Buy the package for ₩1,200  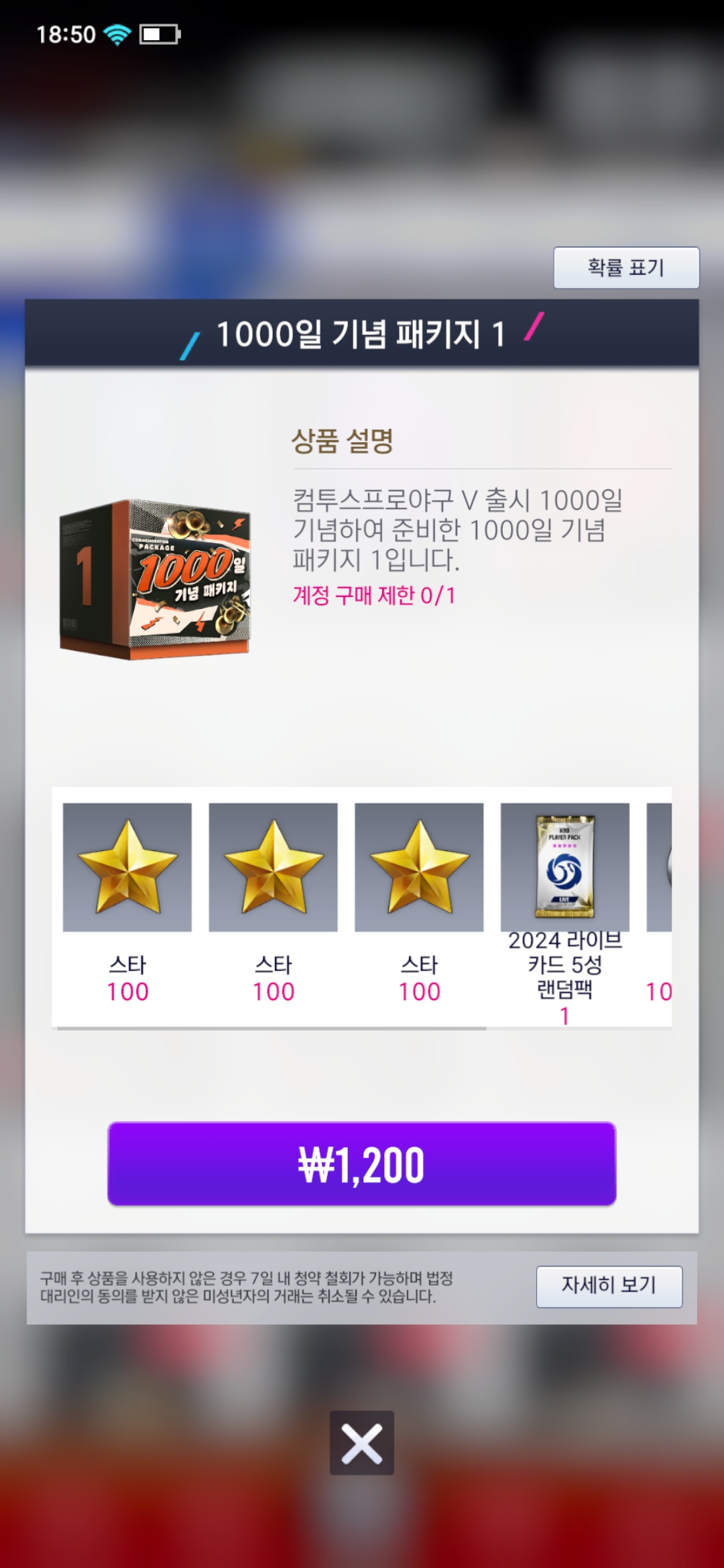pos(362,1164)
